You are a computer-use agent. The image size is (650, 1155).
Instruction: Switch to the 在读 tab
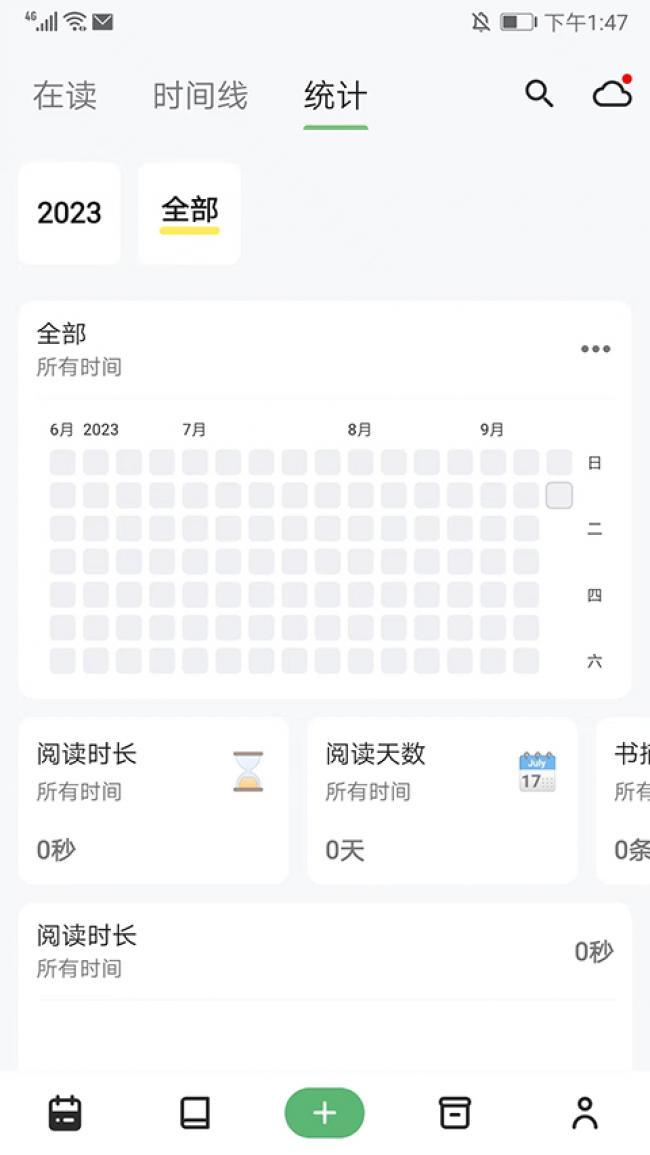65,96
